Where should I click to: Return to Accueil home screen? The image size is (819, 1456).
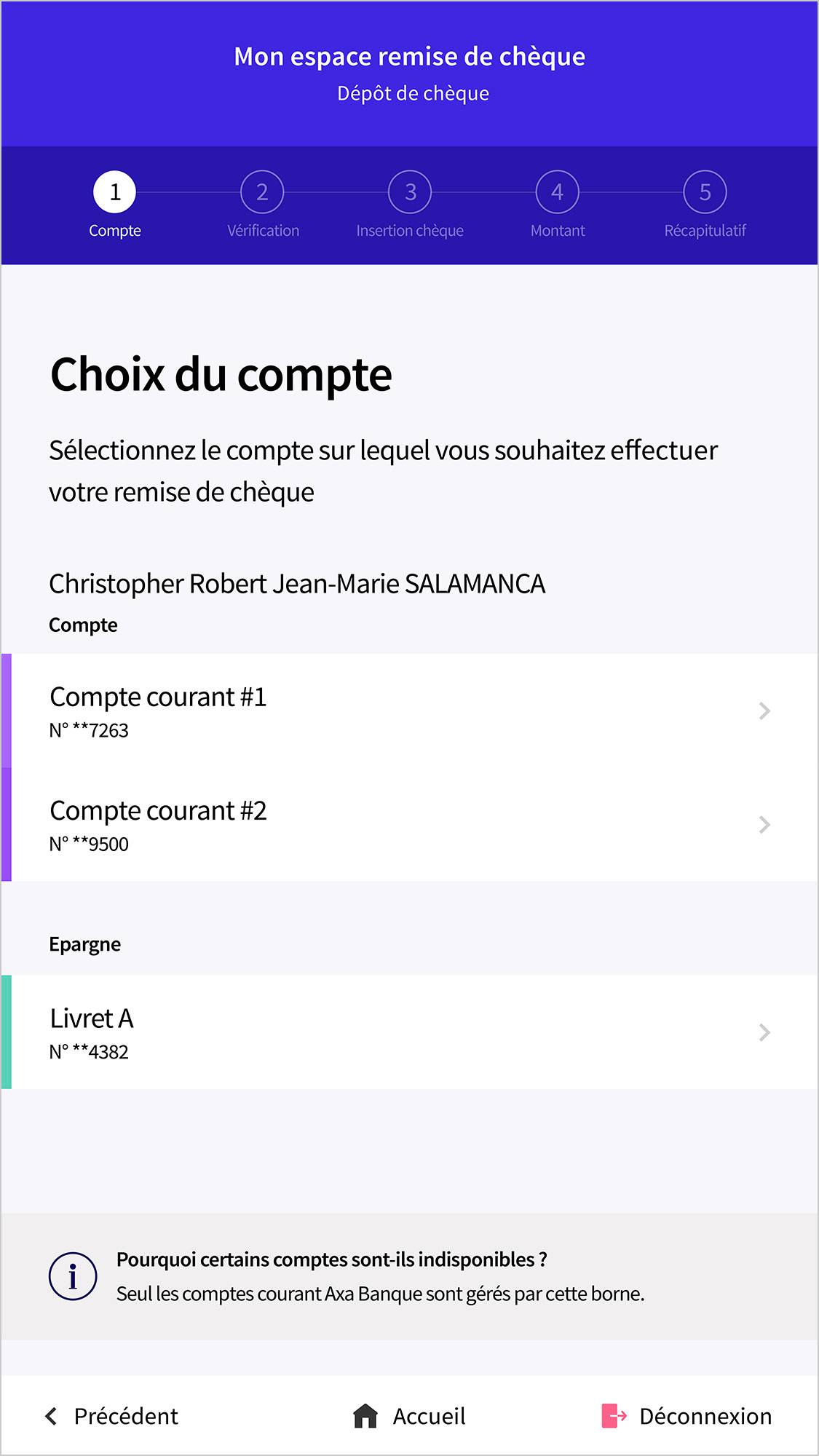409,1416
